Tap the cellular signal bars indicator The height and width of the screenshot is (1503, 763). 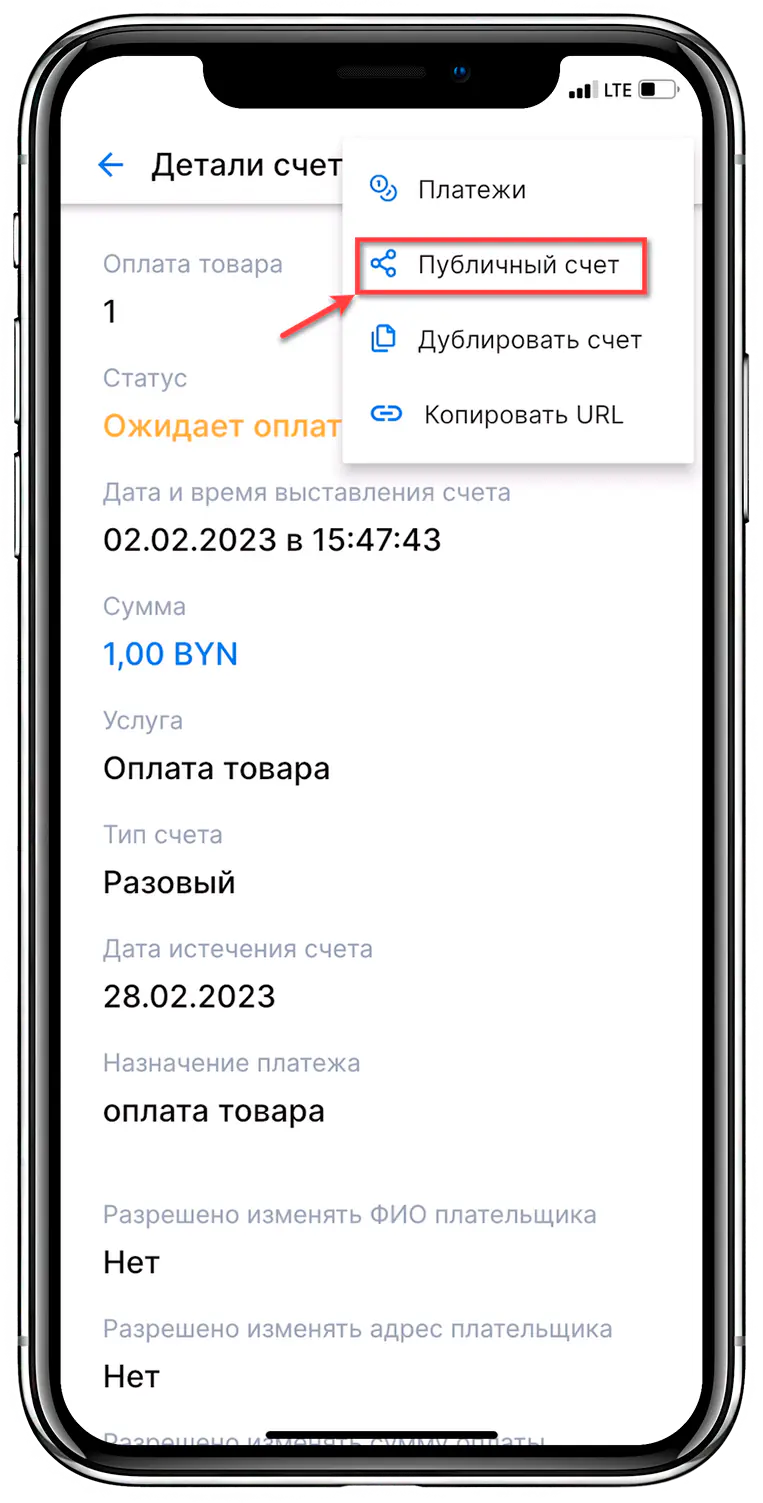584,89
